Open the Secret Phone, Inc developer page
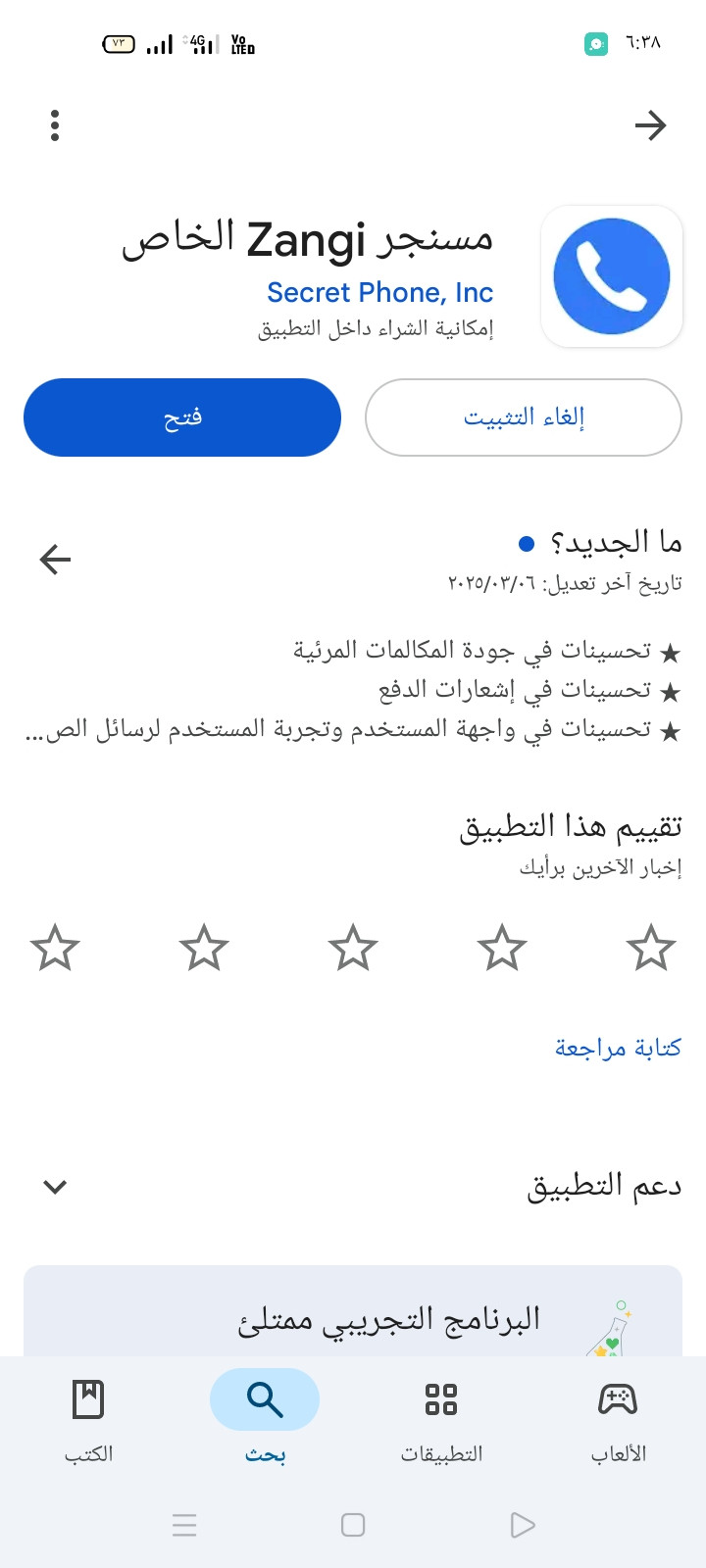The height and width of the screenshot is (1568, 706). [x=379, y=293]
